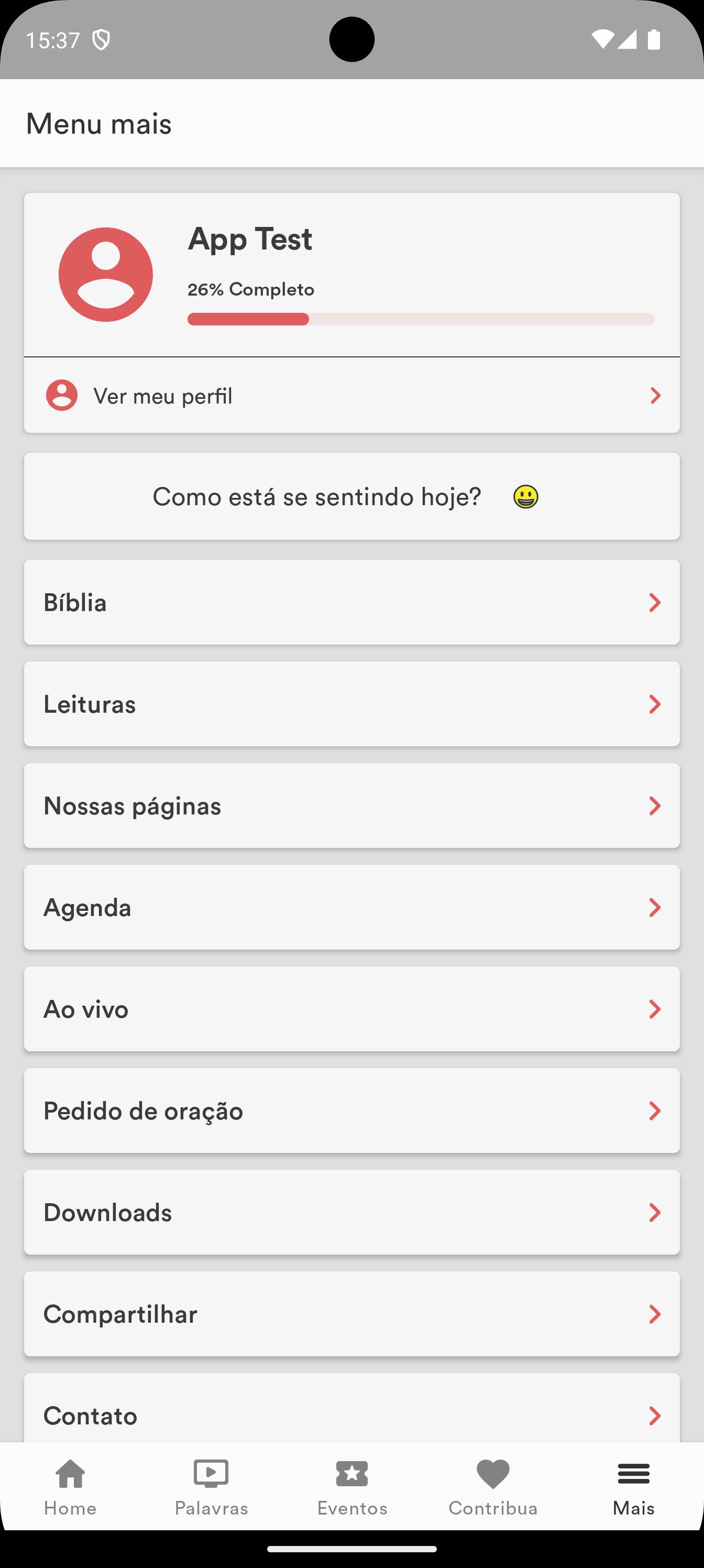Viewport: 704px width, 1568px height.
Task: Tap the App Test profile avatar
Action: pos(106,275)
